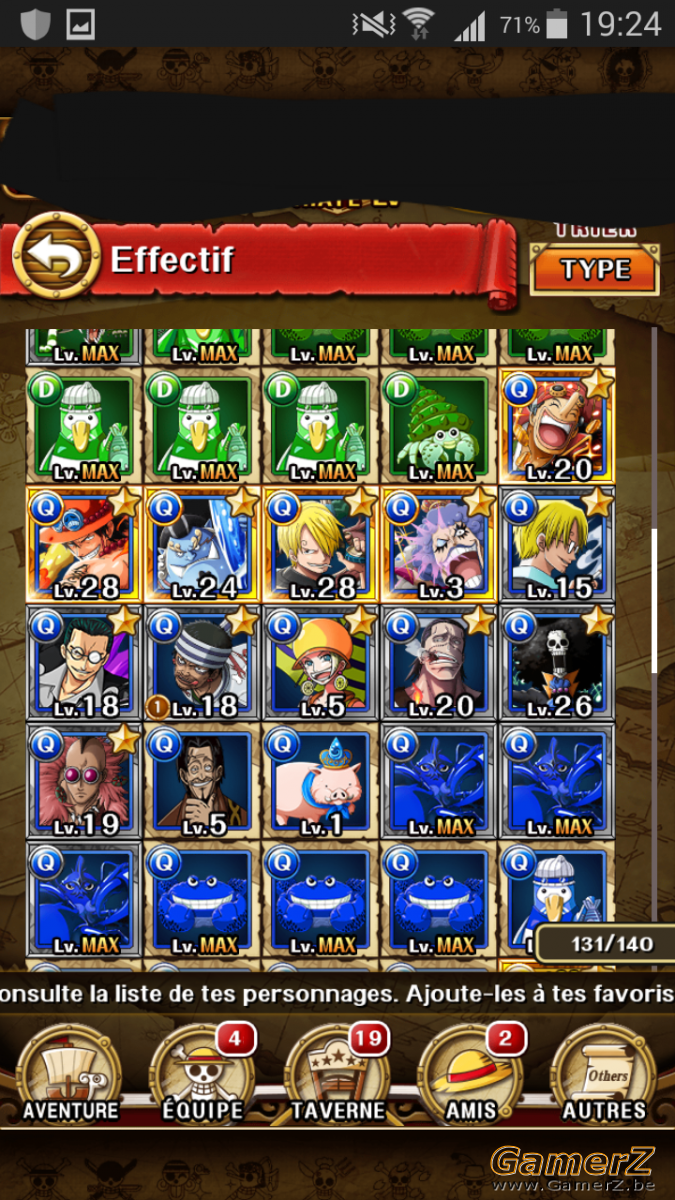Open the Taverne tab
The width and height of the screenshot is (675, 1200).
tap(338, 1074)
